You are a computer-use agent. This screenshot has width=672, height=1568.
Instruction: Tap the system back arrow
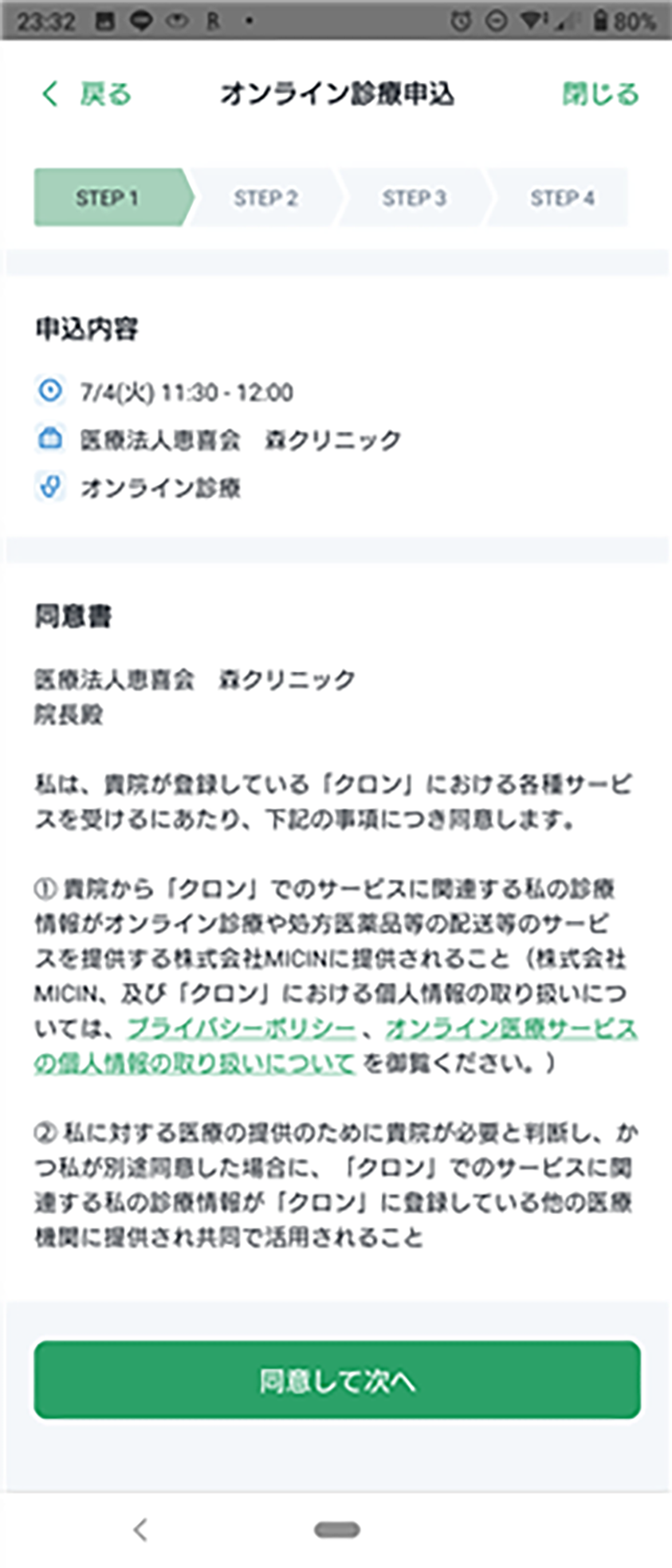tap(140, 1529)
